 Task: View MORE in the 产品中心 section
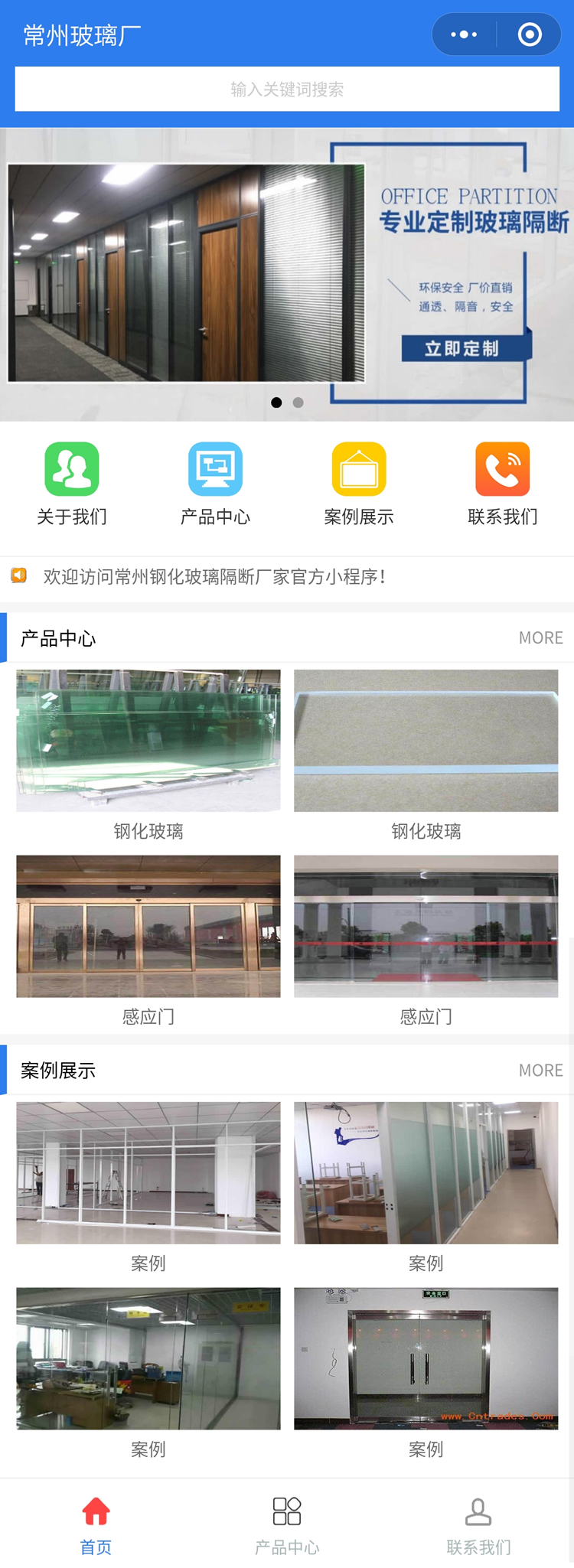(540, 637)
